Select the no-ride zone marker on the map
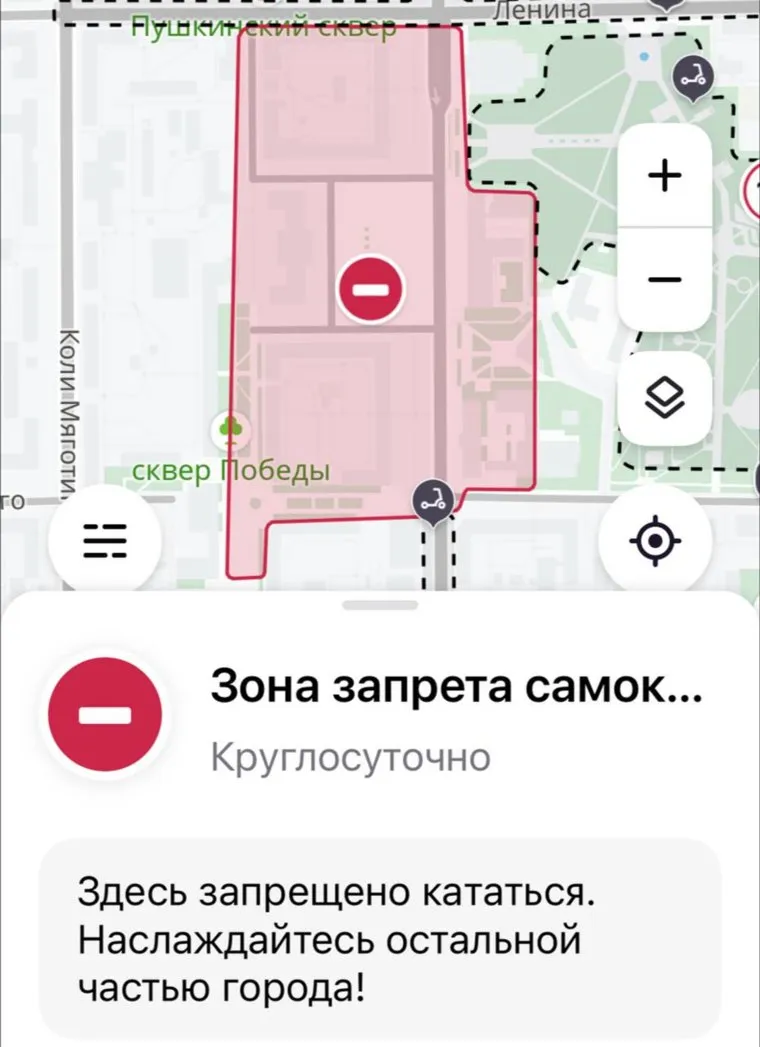760x1047 pixels. [370, 290]
